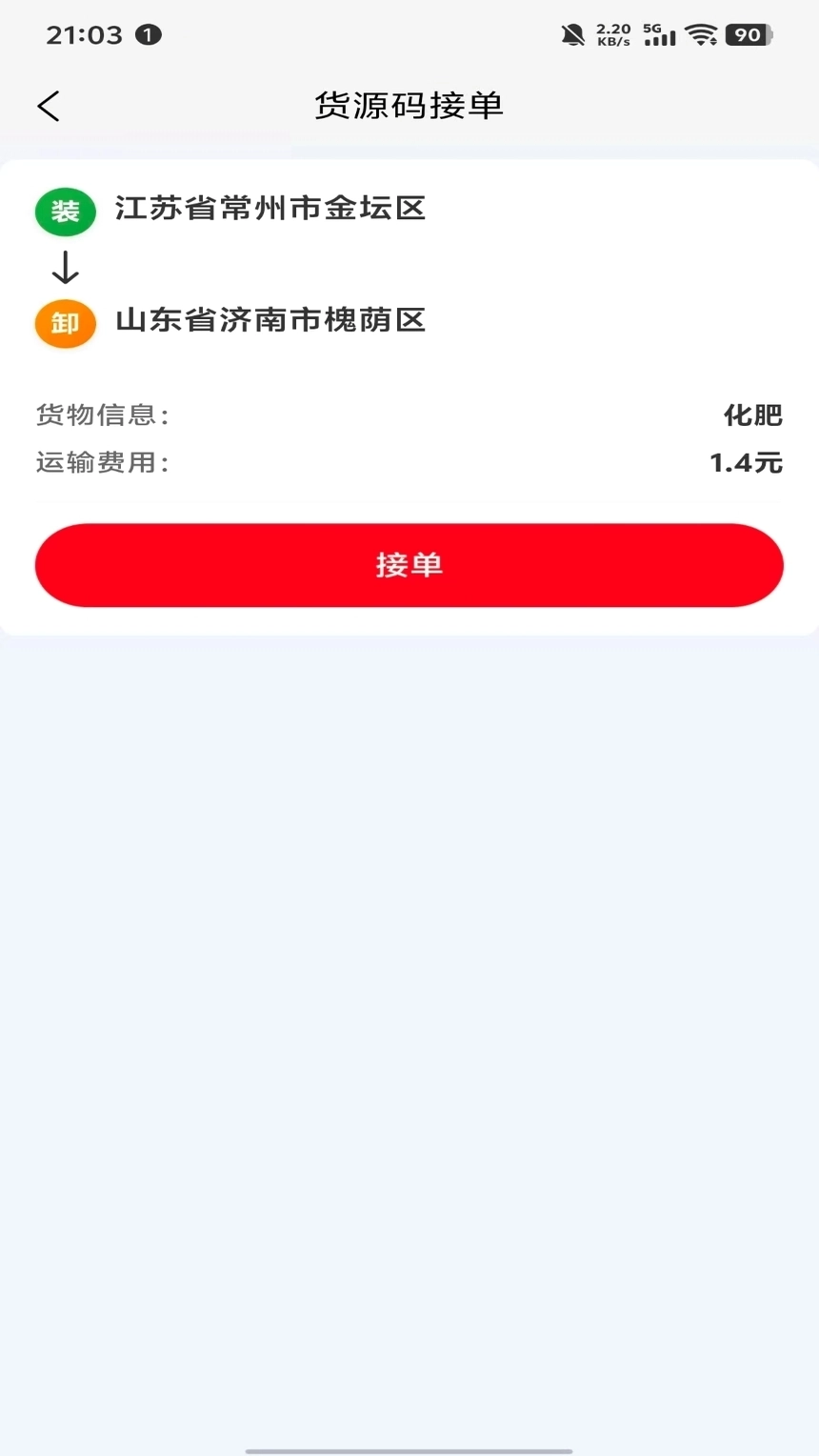Tap the 化肥 cargo information value
Screen dimensions: 819x1456
[x=751, y=415]
